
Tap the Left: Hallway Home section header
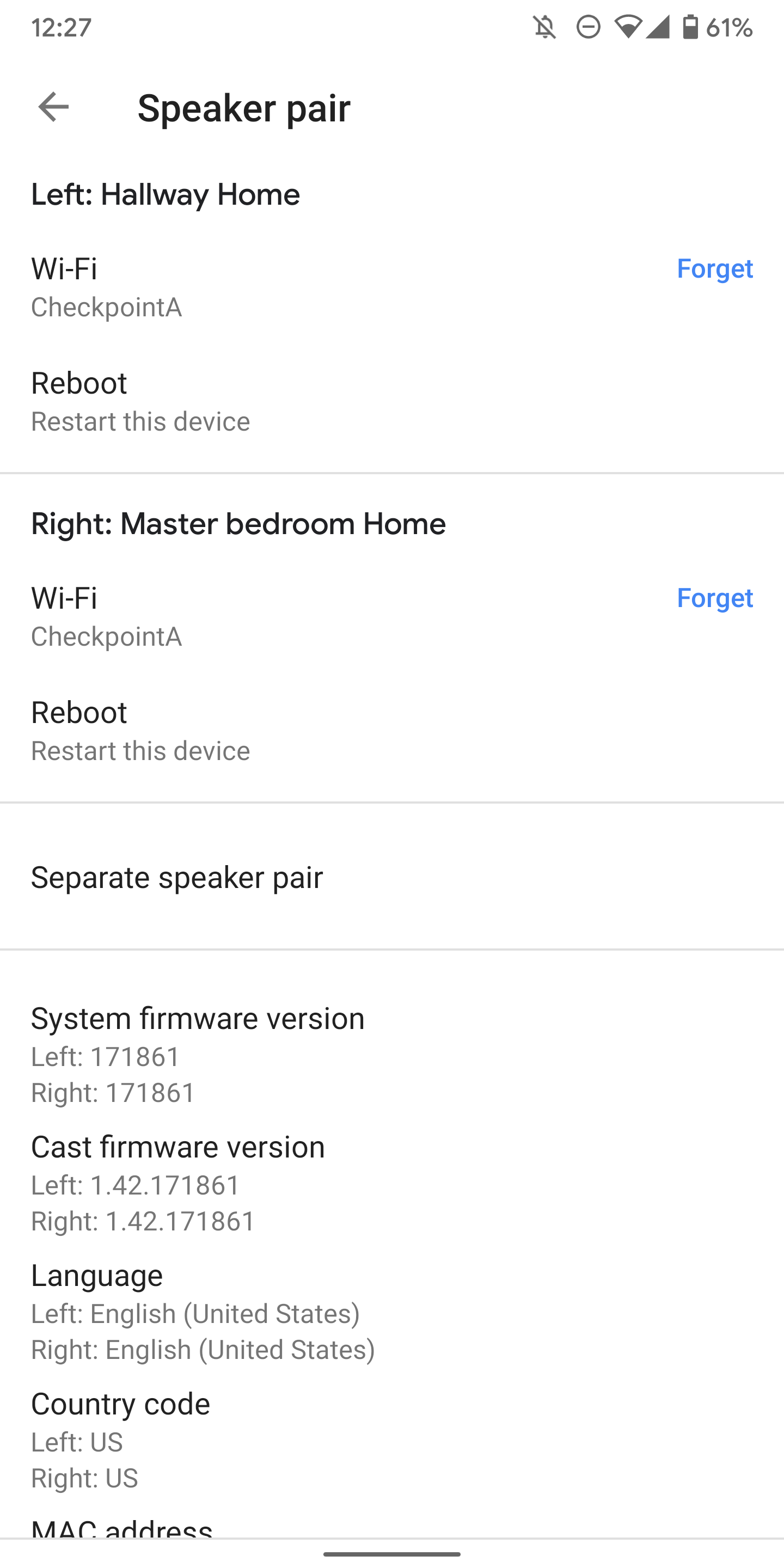click(166, 194)
